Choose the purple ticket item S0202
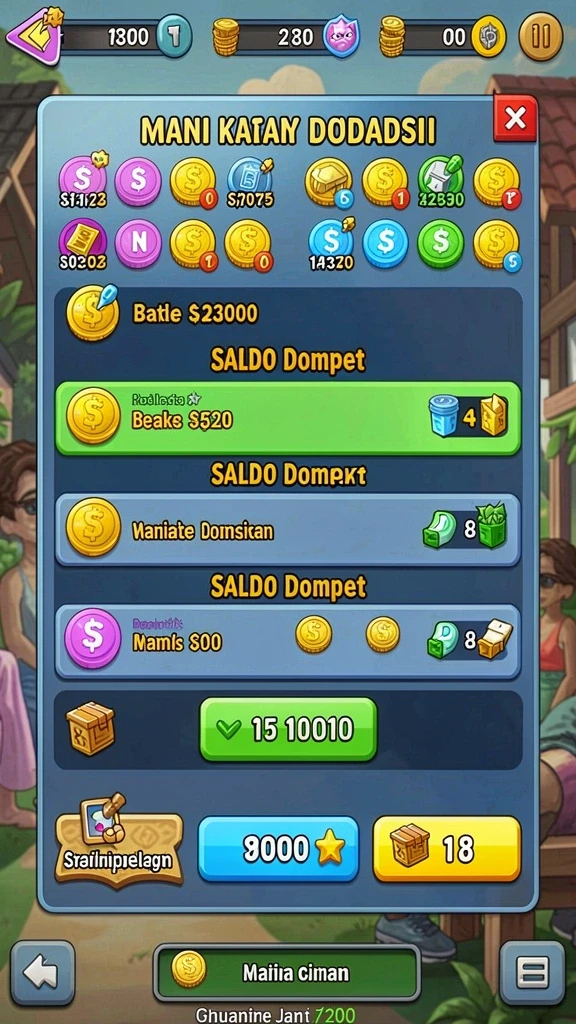Viewport: 576px width, 1024px height. [83, 246]
